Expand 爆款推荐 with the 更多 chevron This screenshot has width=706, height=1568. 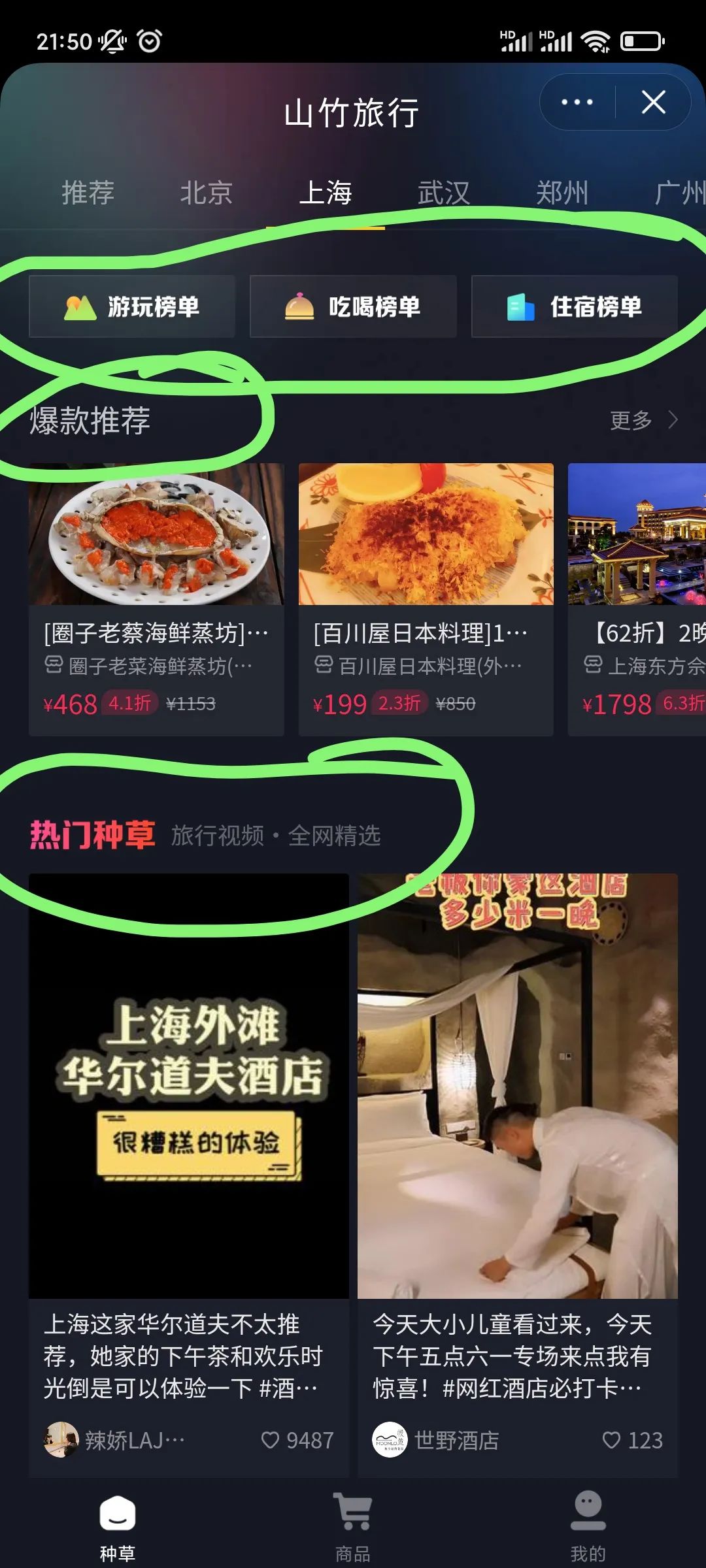click(x=630, y=420)
